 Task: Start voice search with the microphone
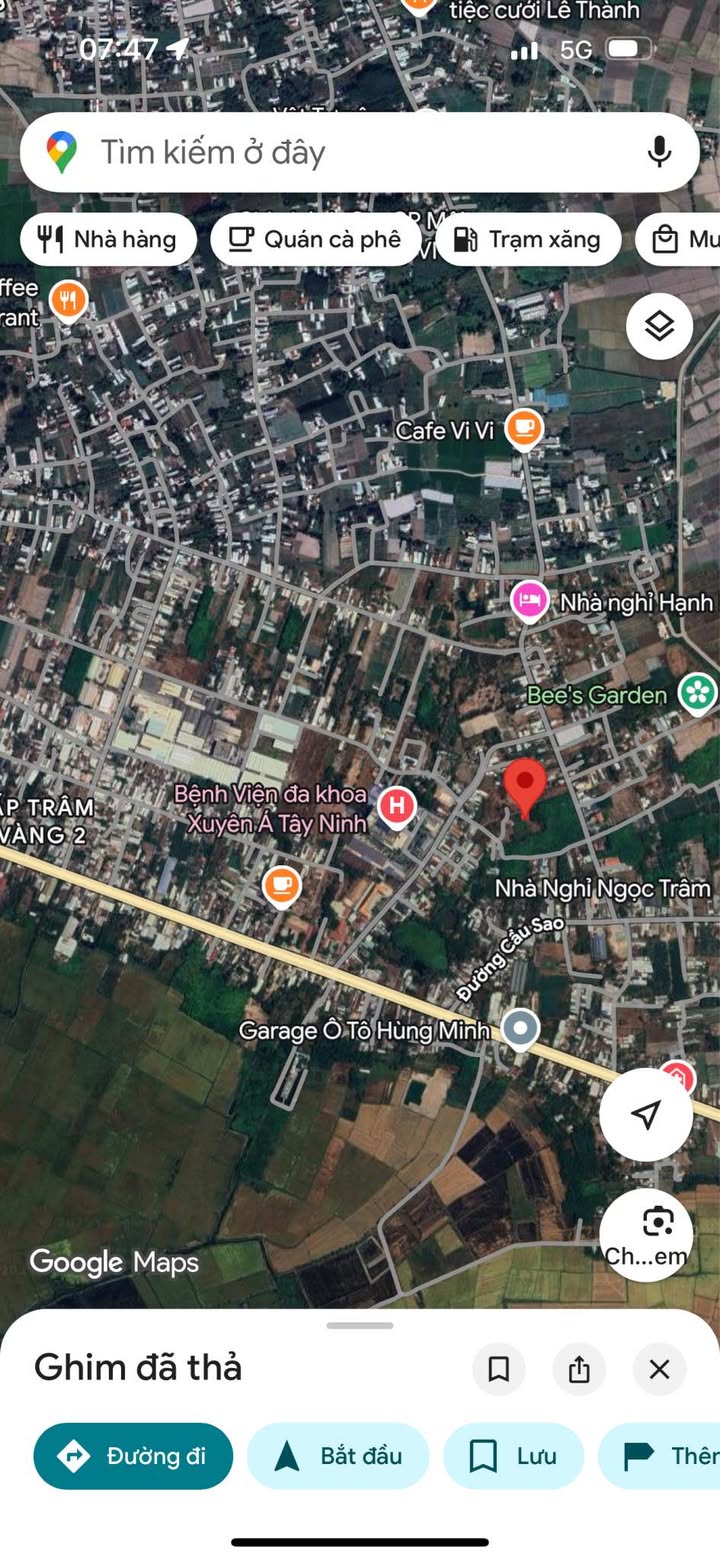pyautogui.click(x=658, y=153)
